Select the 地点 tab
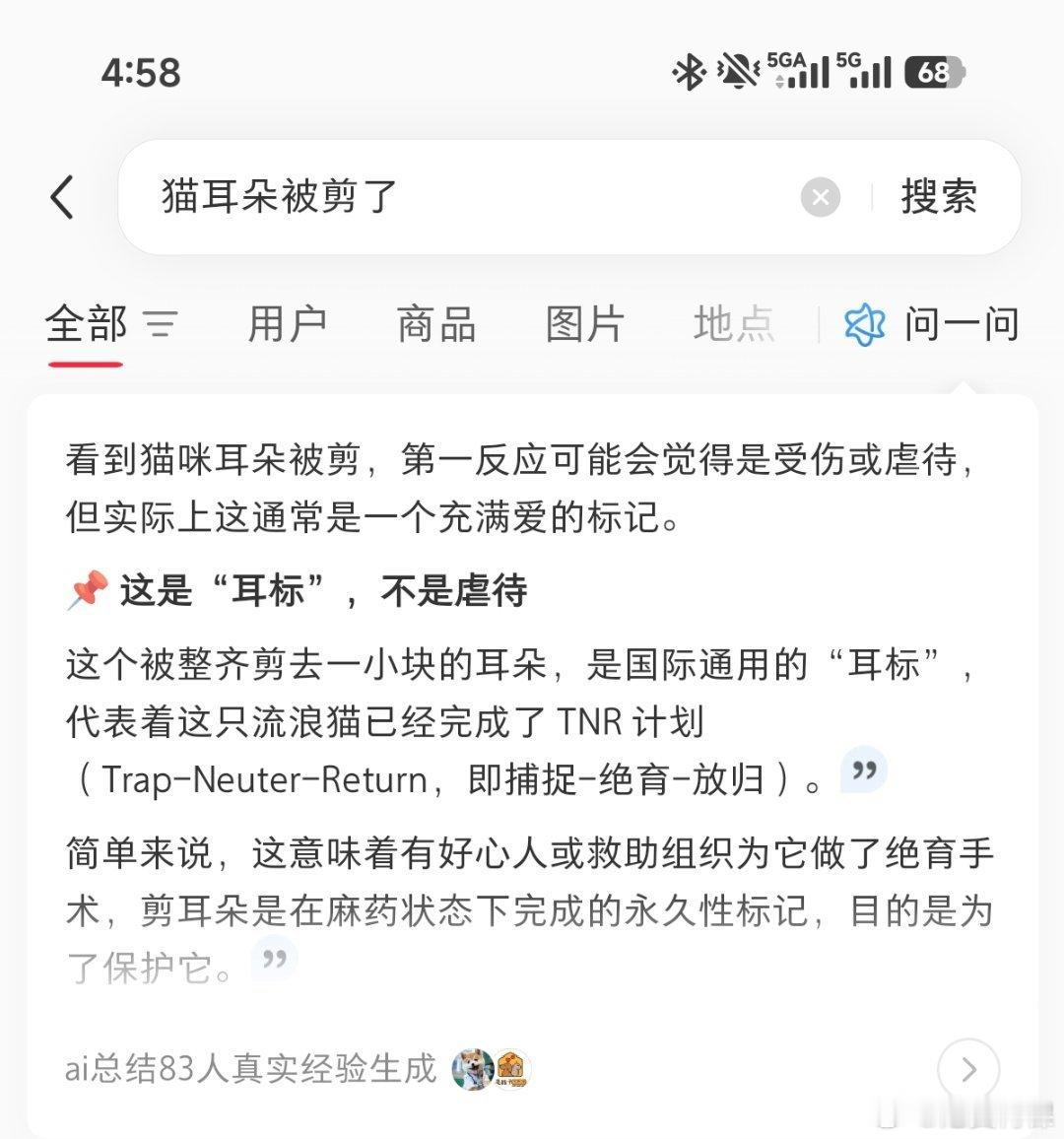Image resolution: width=1064 pixels, height=1139 pixels. [733, 323]
